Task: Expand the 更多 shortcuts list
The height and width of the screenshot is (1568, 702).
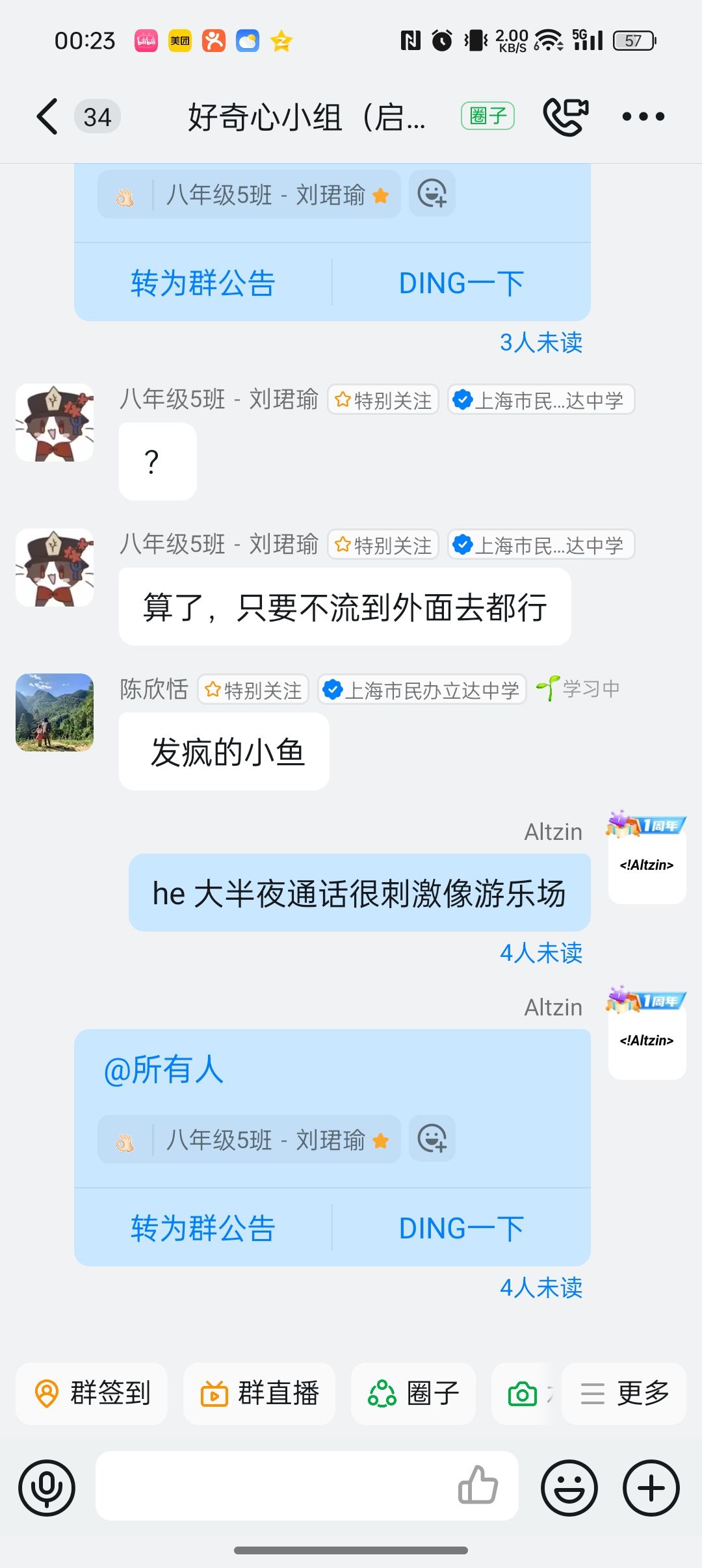Action: pyautogui.click(x=624, y=1393)
